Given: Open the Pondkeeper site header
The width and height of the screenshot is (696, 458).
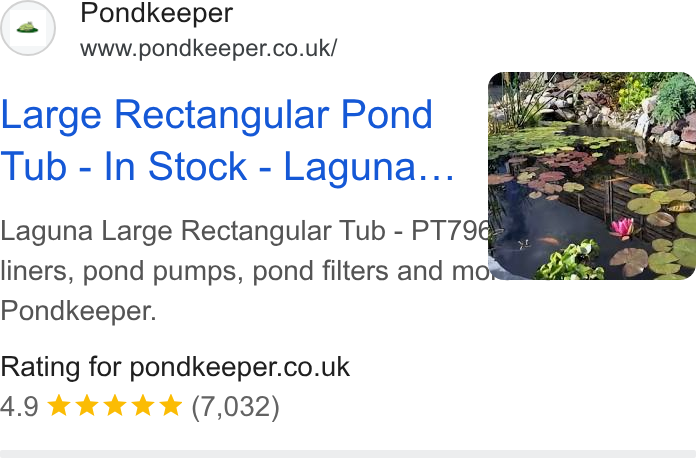Looking at the screenshot, I should [169, 29].
